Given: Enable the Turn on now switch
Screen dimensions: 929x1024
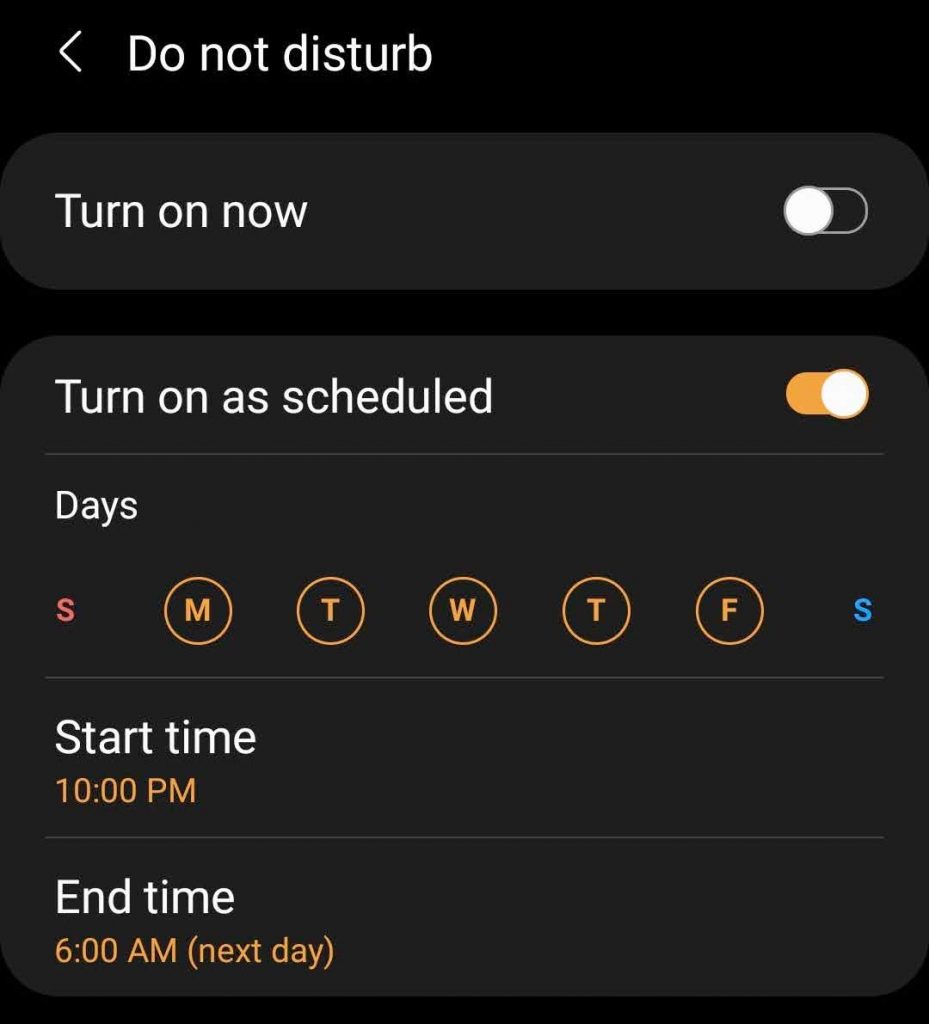Looking at the screenshot, I should (x=825, y=212).
